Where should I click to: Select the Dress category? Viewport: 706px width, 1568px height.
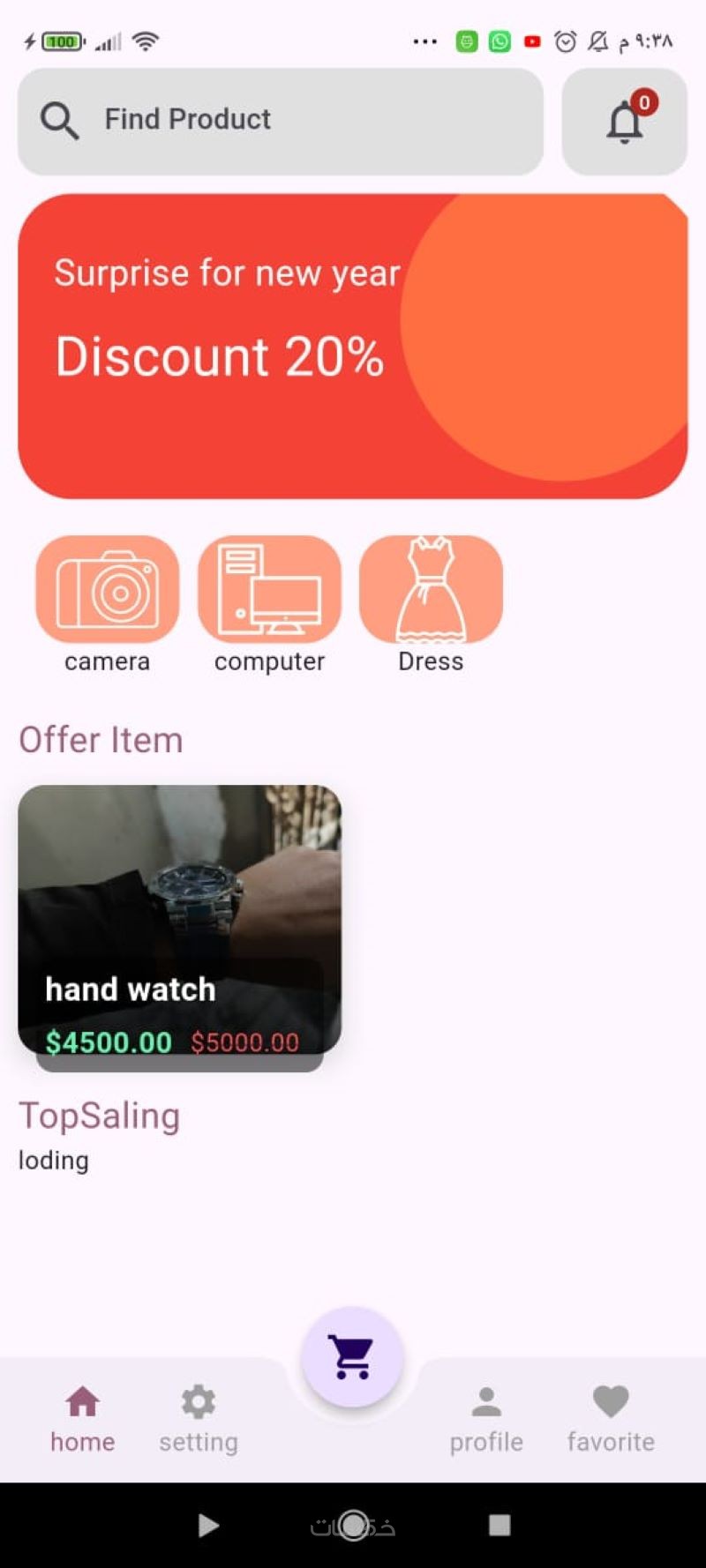(431, 589)
